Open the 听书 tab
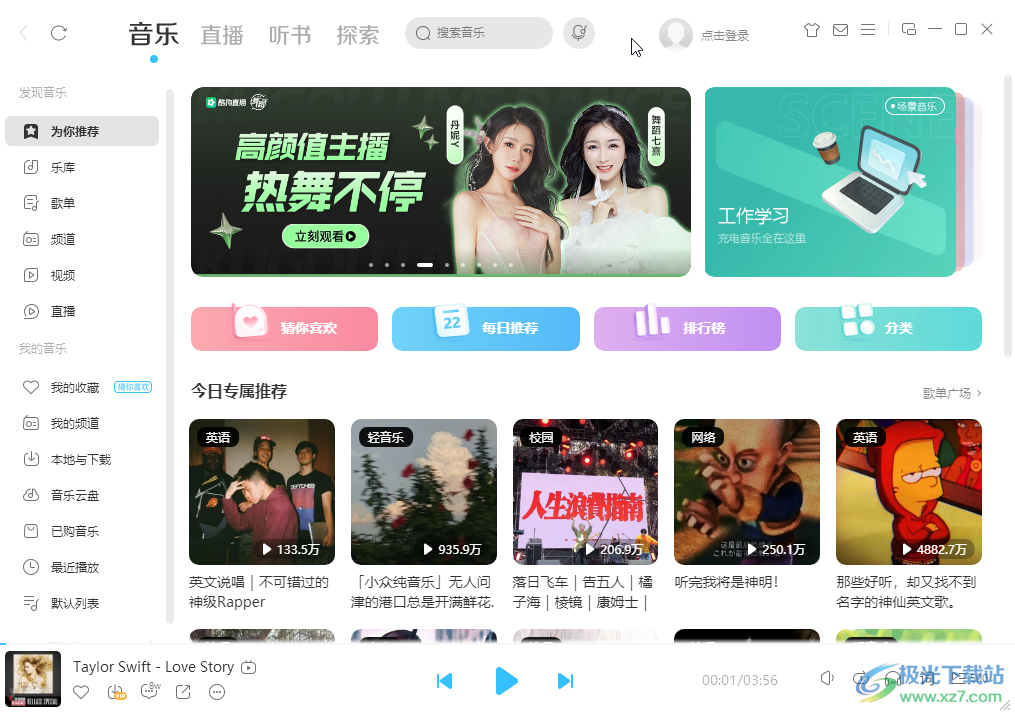 click(x=290, y=35)
